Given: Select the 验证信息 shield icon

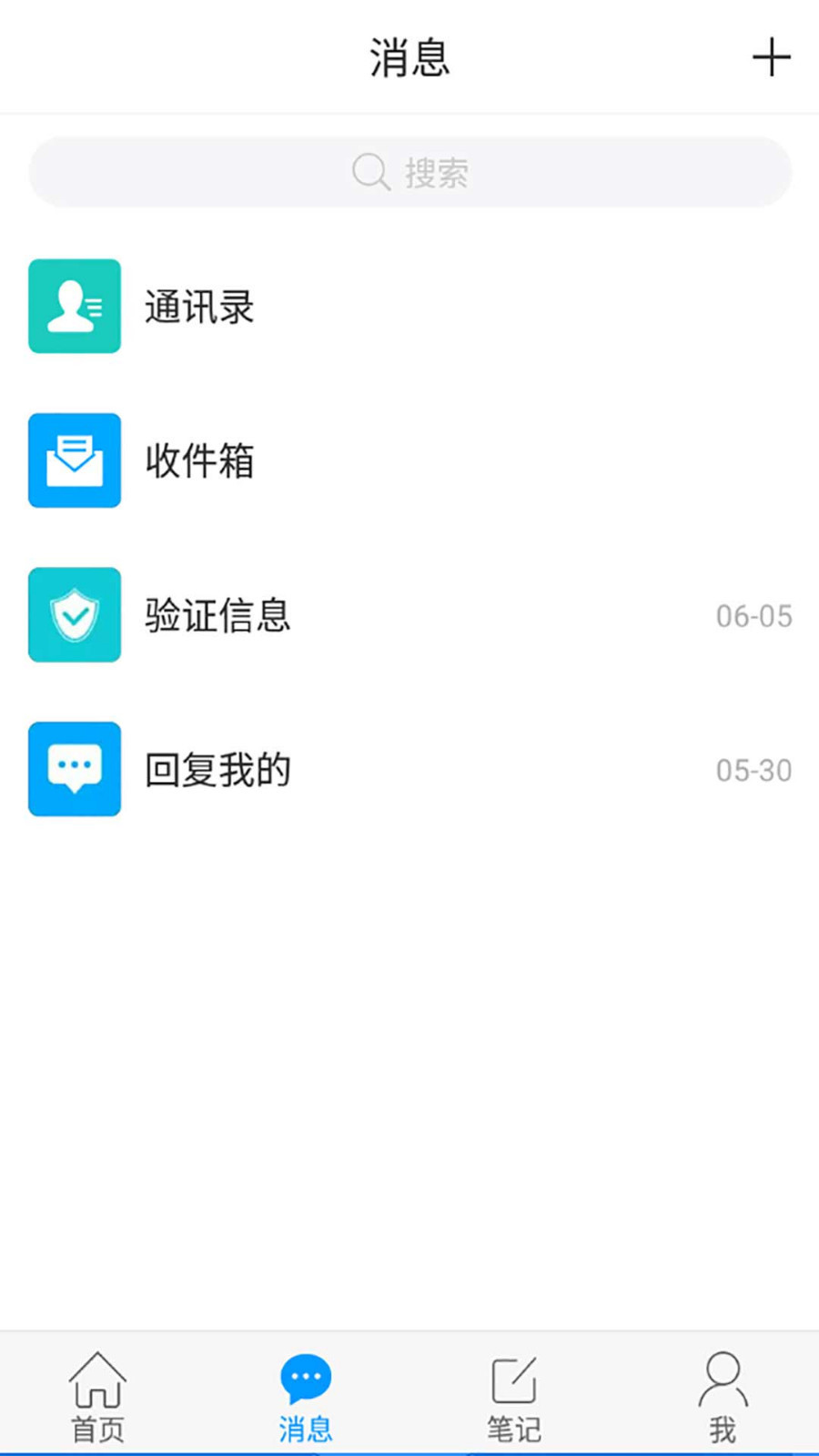Looking at the screenshot, I should (75, 615).
